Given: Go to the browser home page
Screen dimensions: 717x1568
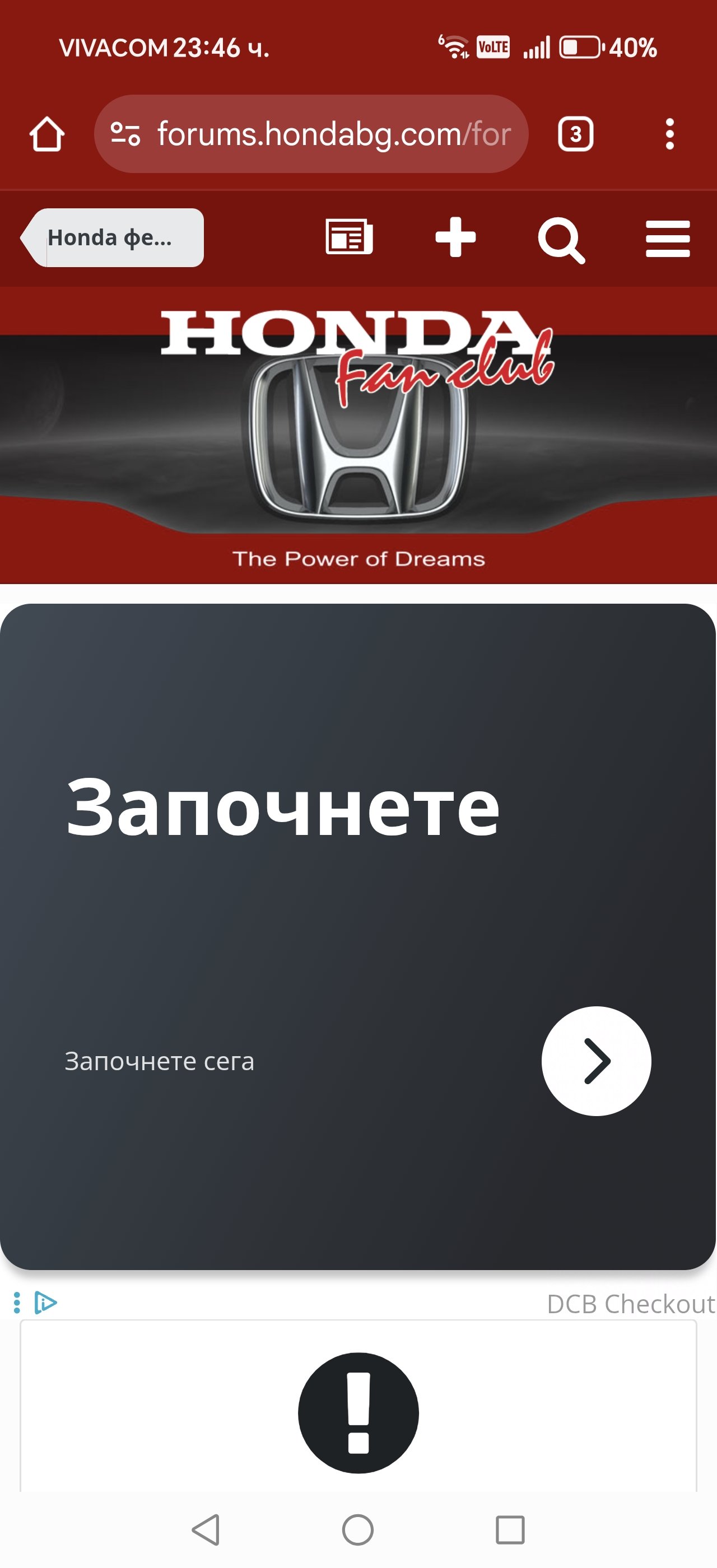Looking at the screenshot, I should coord(47,134).
